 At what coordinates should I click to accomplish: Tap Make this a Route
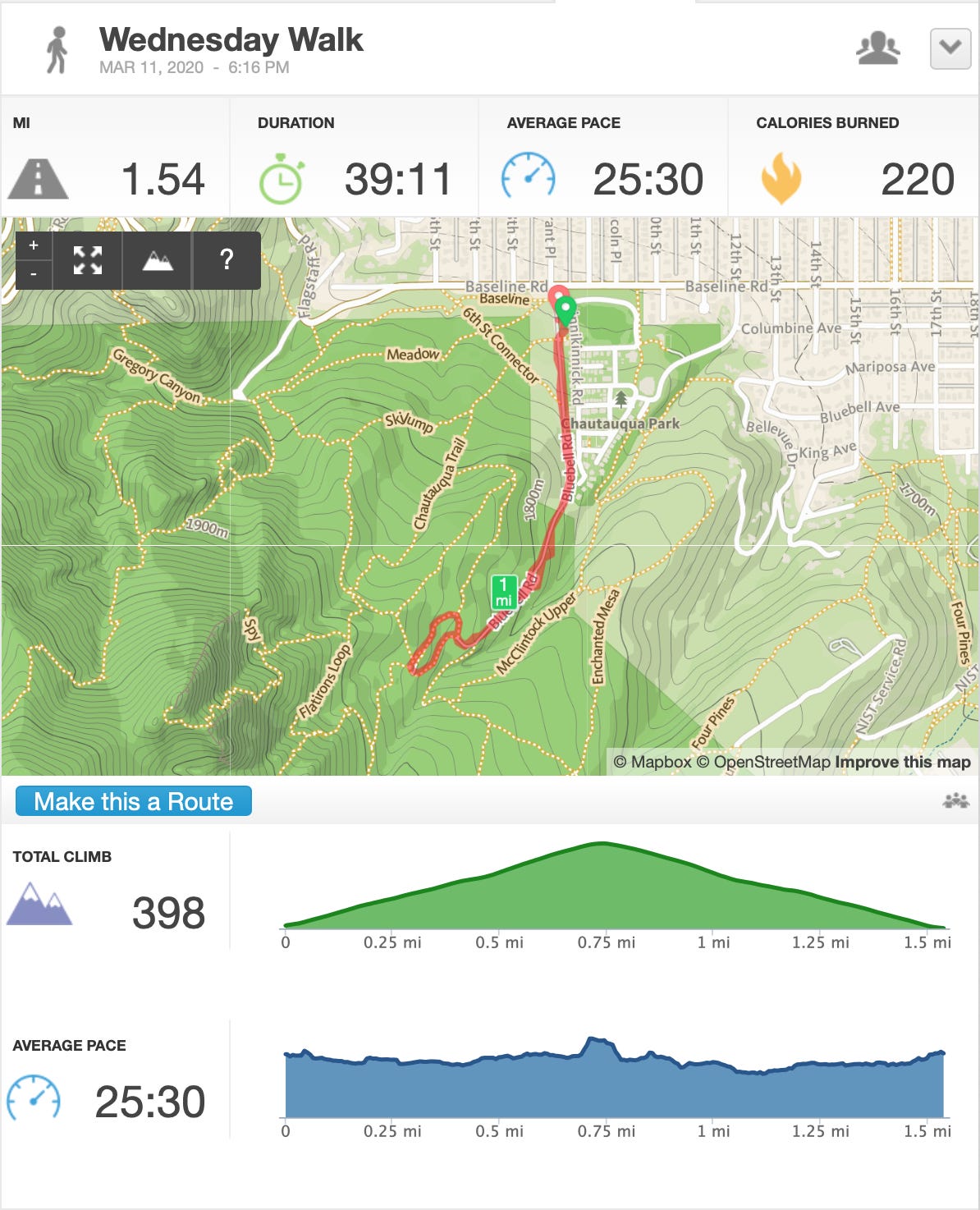tap(134, 801)
